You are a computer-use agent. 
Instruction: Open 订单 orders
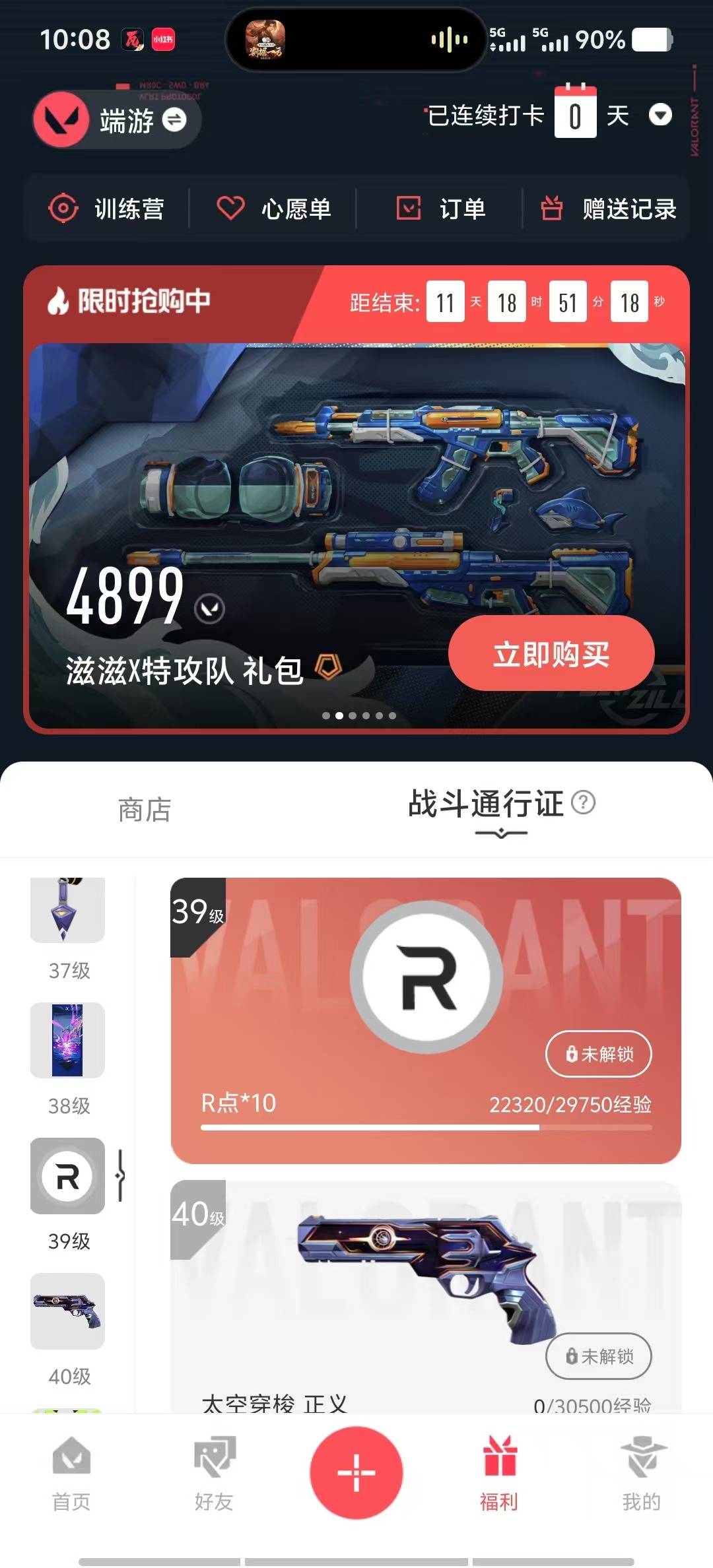440,209
